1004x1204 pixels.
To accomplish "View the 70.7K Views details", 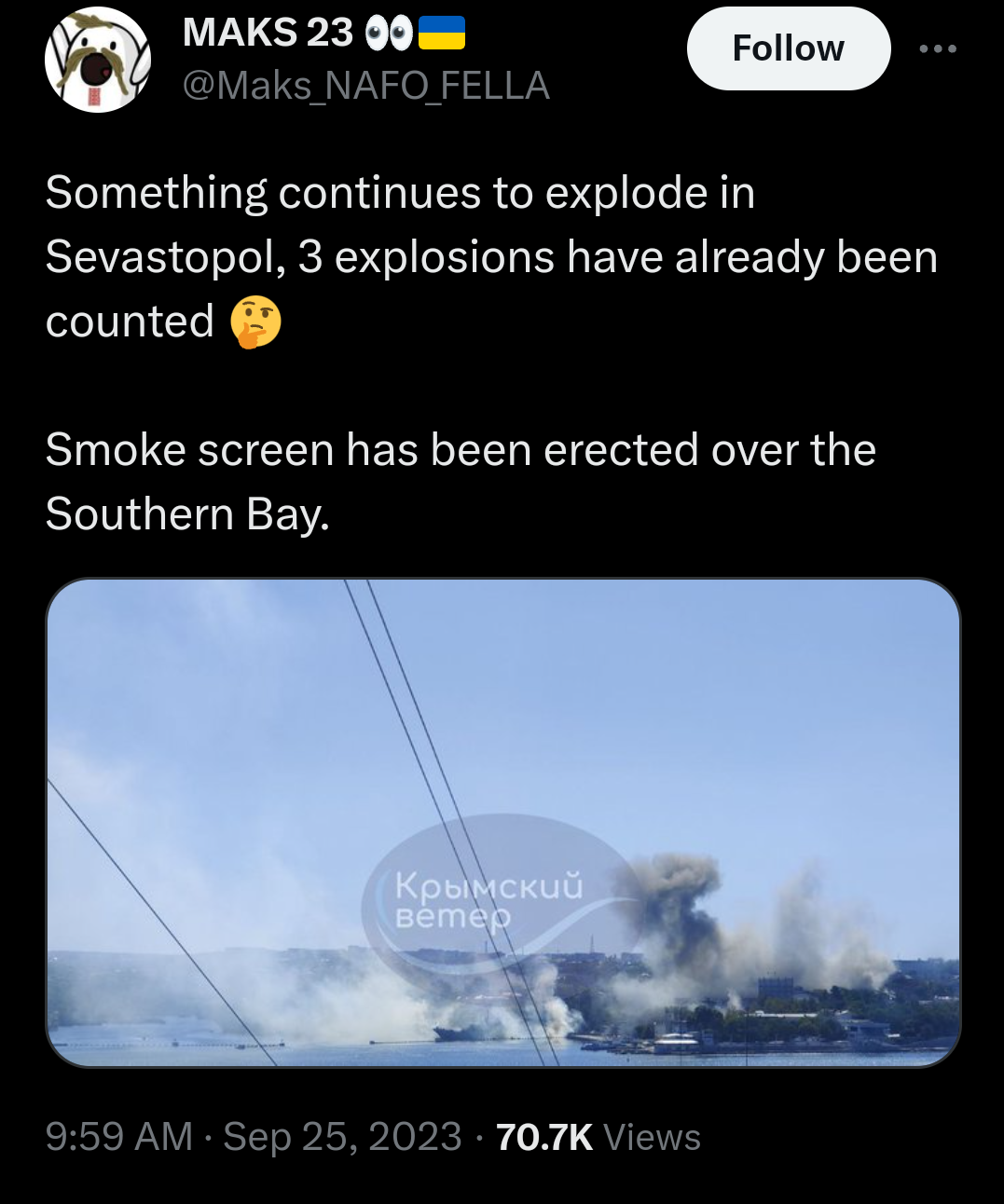I will (x=598, y=1137).
